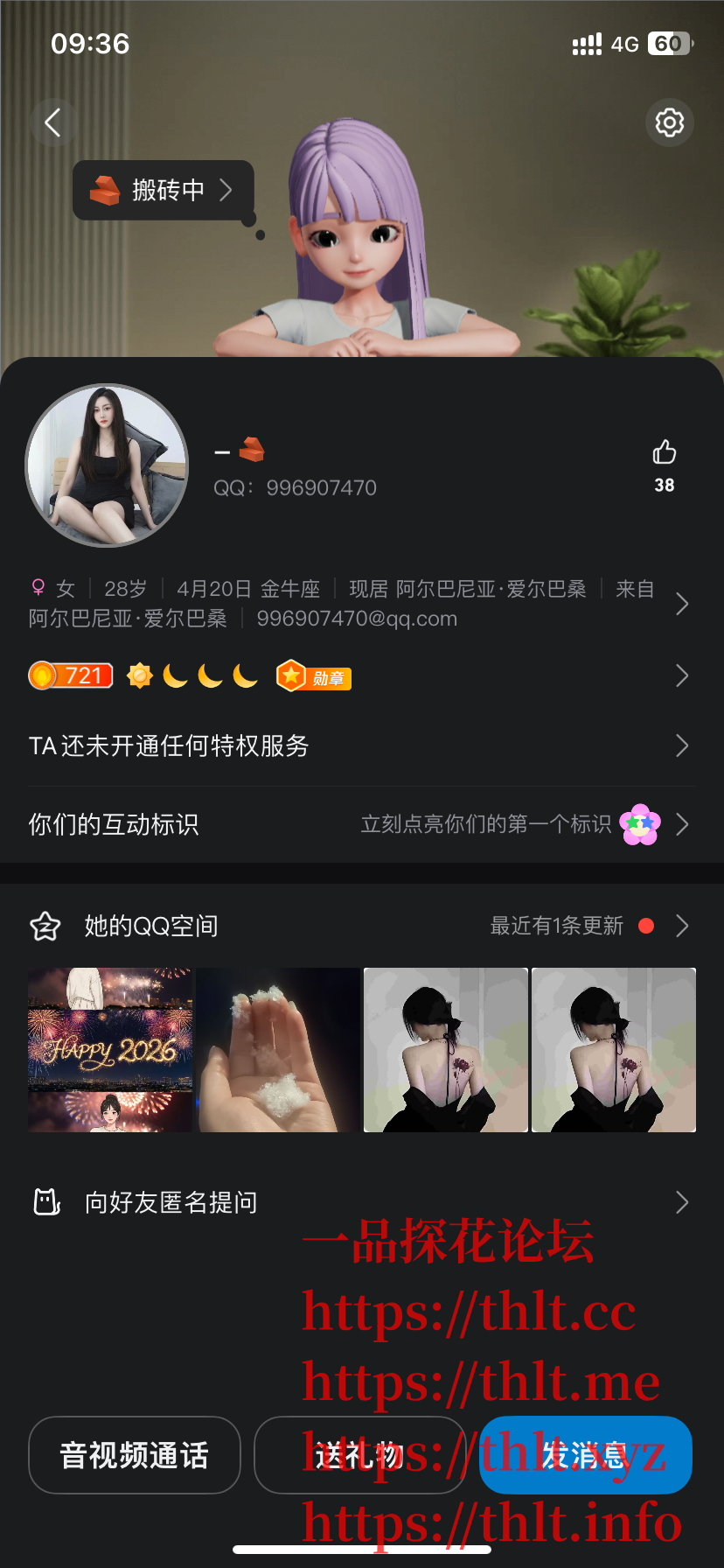
Task: Tap the 送礼物 button
Action: 359,1455
